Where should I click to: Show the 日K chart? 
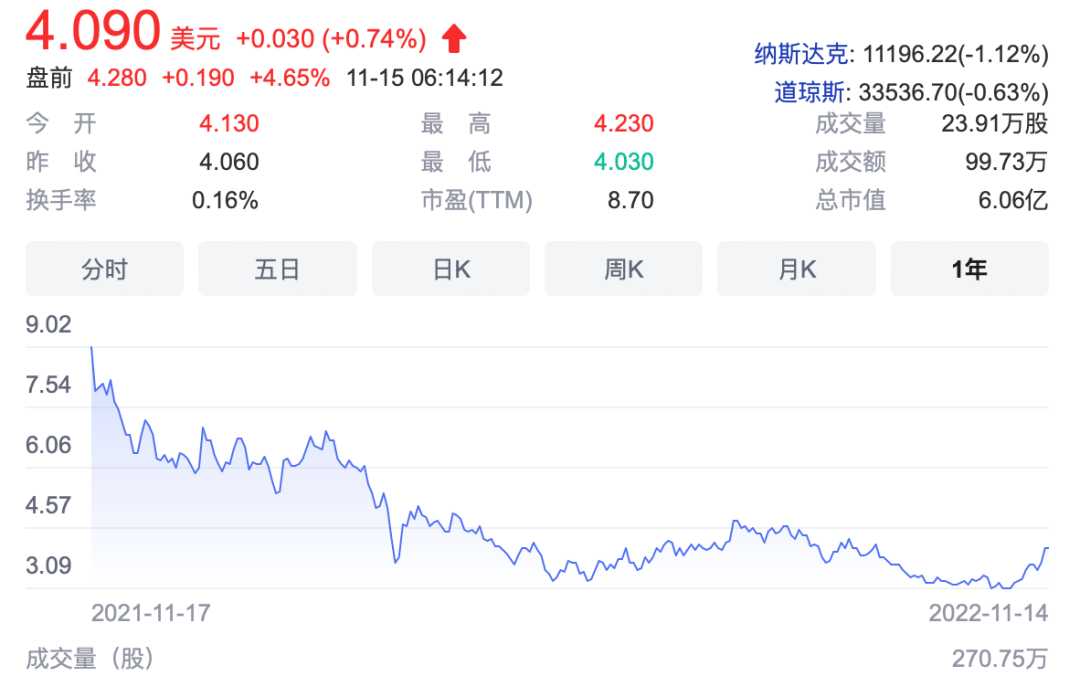(451, 269)
